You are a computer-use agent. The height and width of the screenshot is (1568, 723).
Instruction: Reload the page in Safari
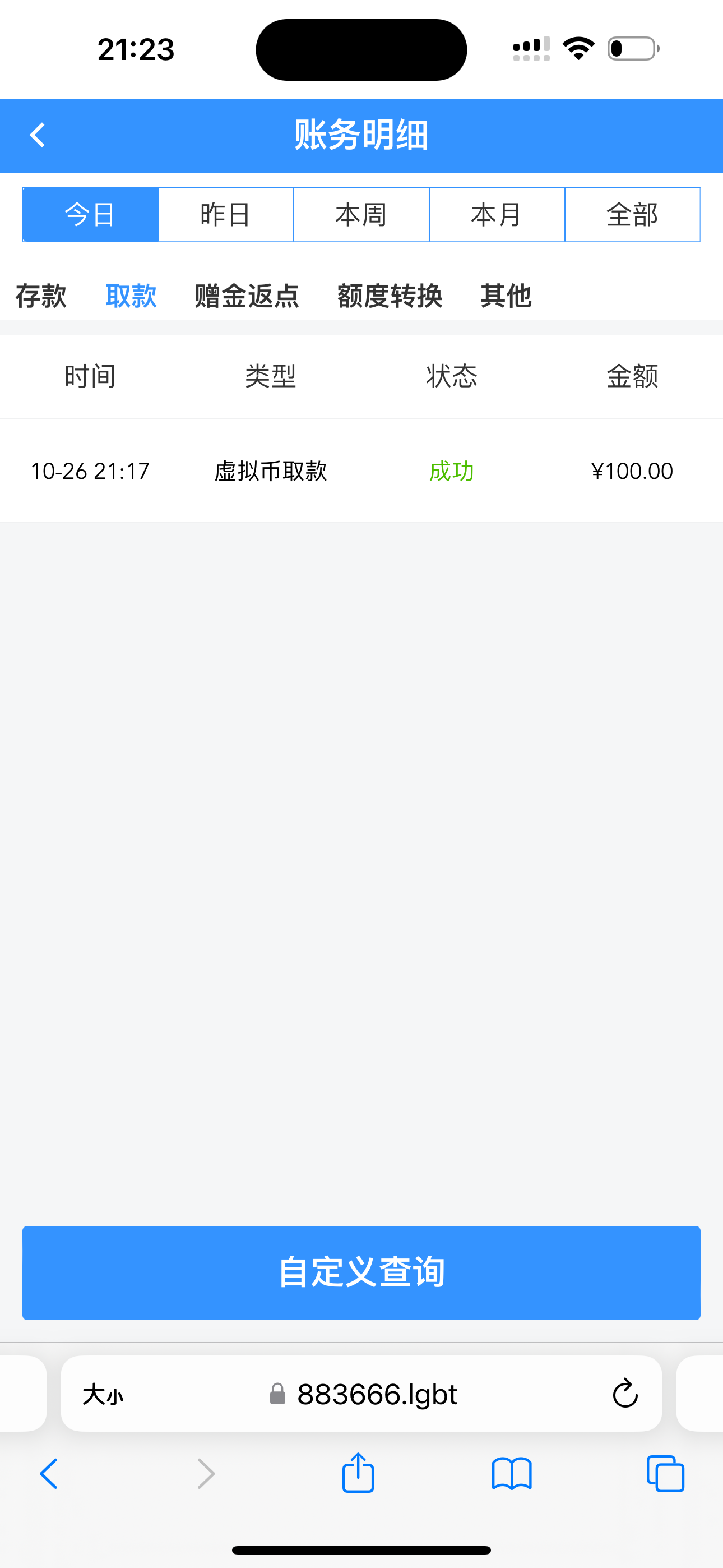tap(625, 1393)
